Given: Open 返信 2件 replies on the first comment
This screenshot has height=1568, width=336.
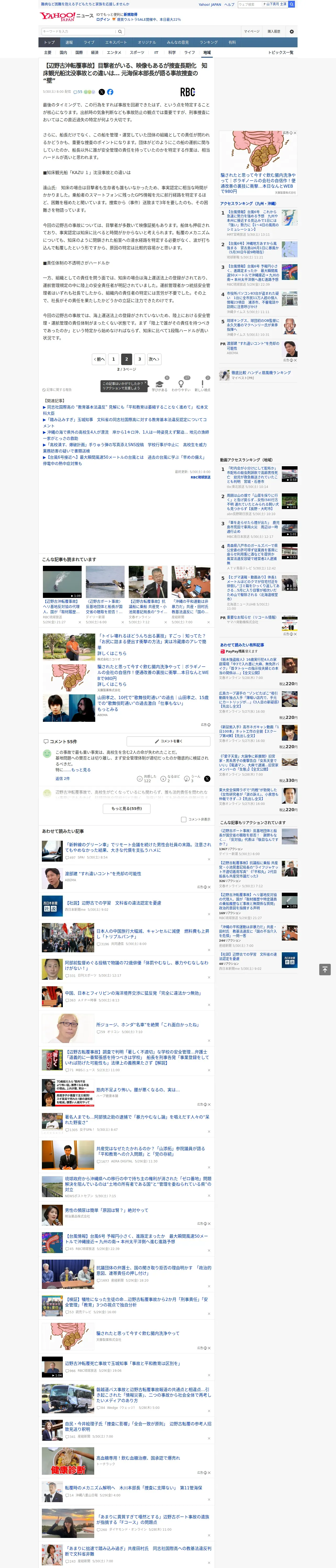Looking at the screenshot, I should pos(62,779).
